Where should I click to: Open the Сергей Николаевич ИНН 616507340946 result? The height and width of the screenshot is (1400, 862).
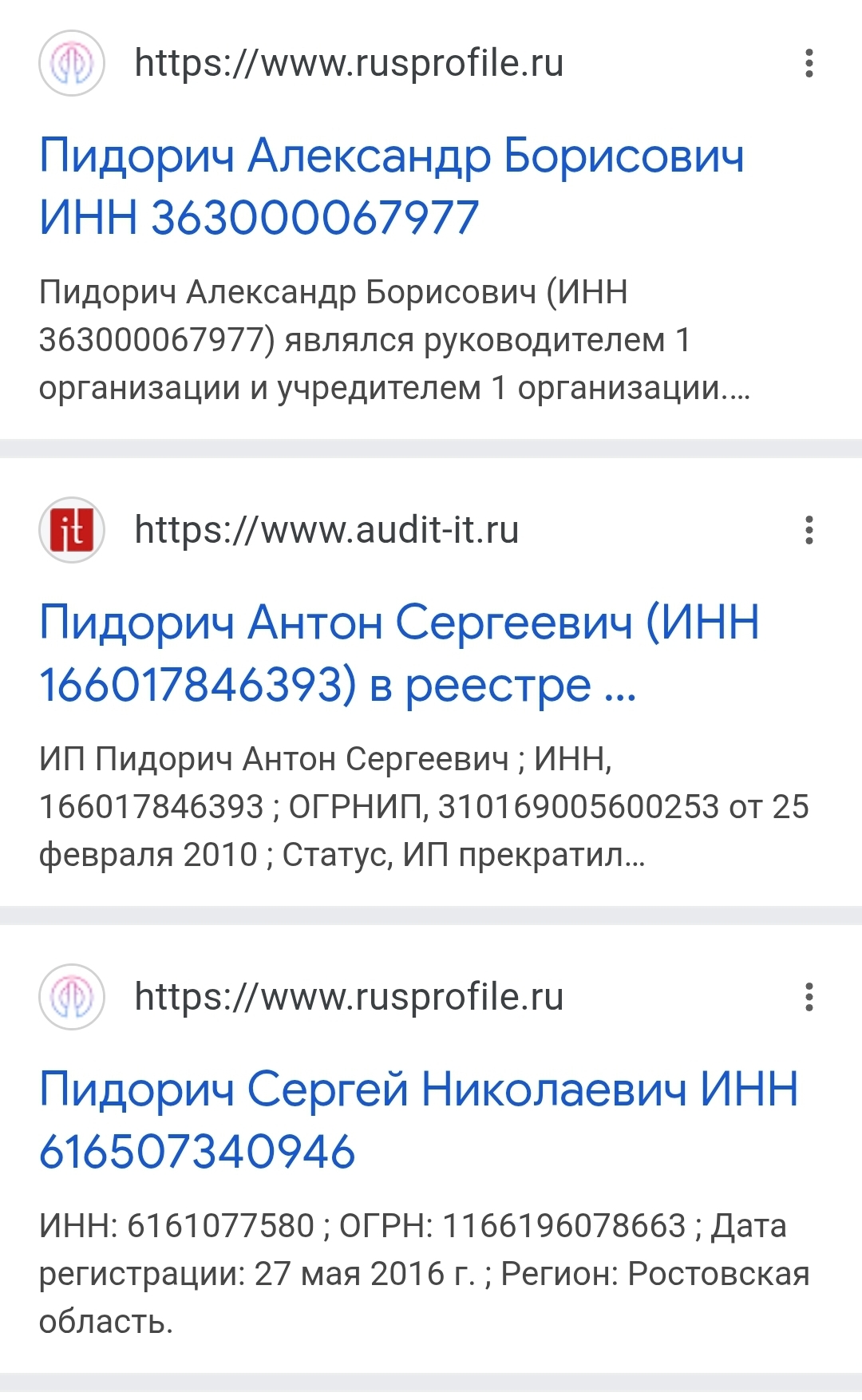[418, 1120]
